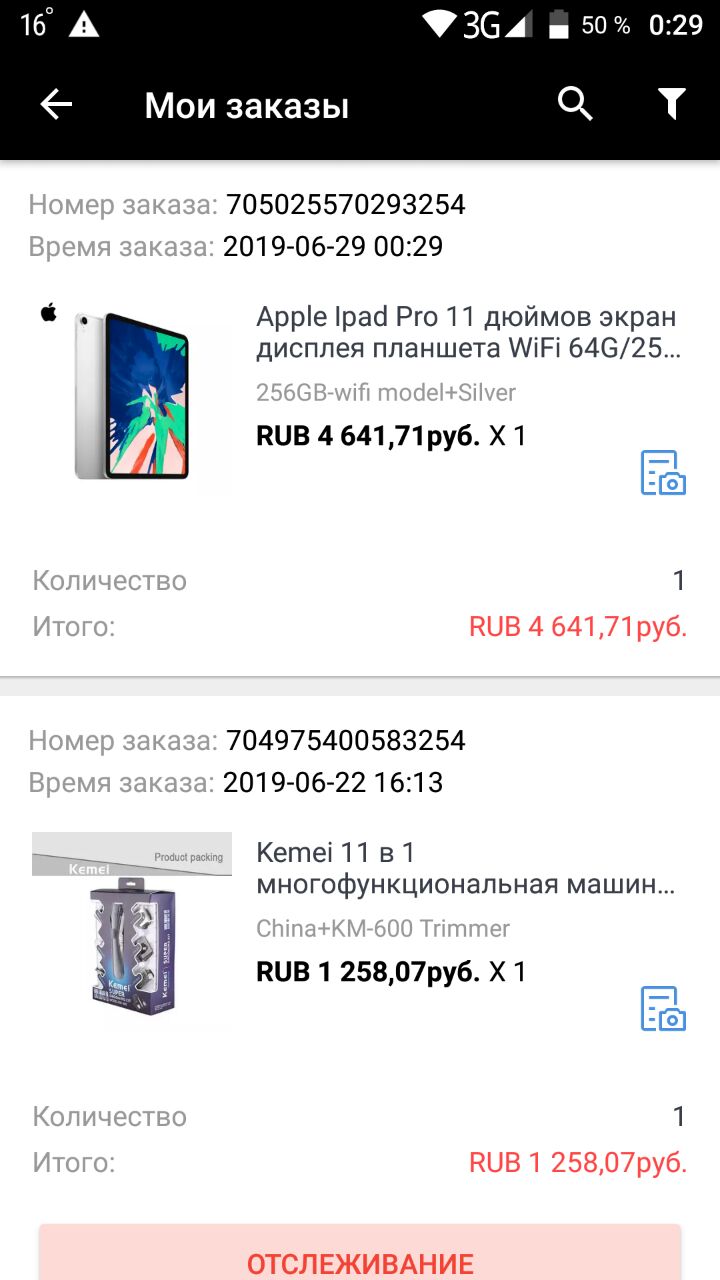Open search in orders
Image resolution: width=720 pixels, height=1280 pixels.
(575, 103)
